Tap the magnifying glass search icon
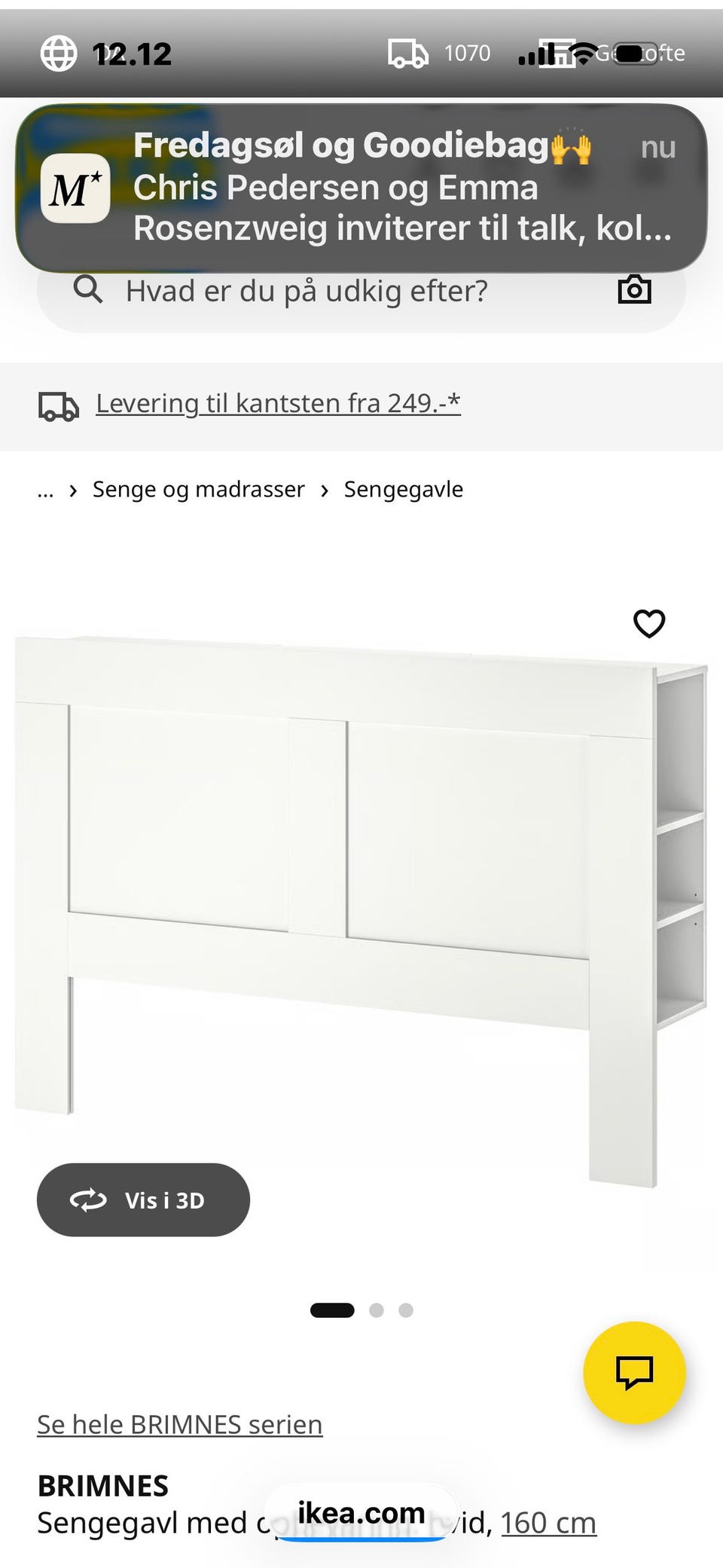Screen dimensions: 723x1568 click(88, 289)
